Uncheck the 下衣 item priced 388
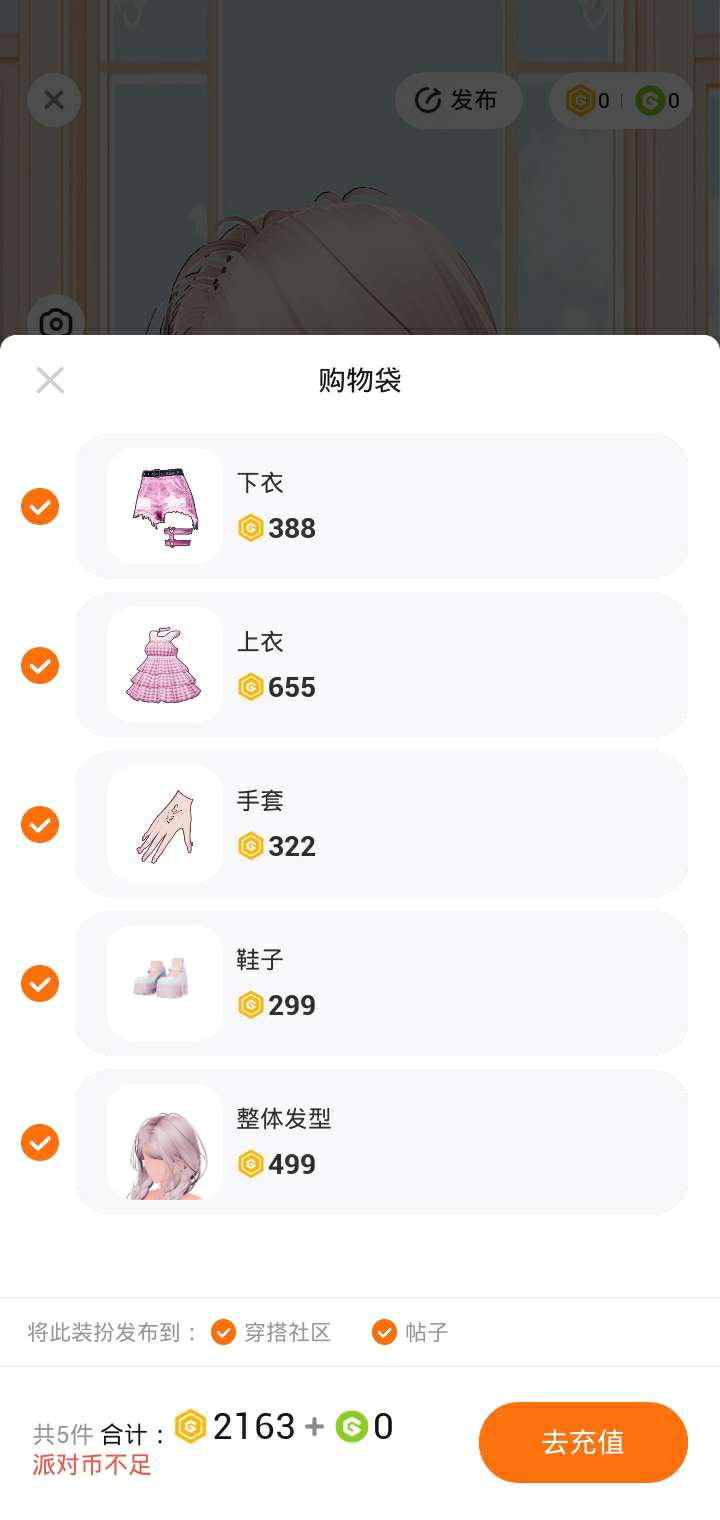The height and width of the screenshot is (1520, 720). (x=40, y=506)
